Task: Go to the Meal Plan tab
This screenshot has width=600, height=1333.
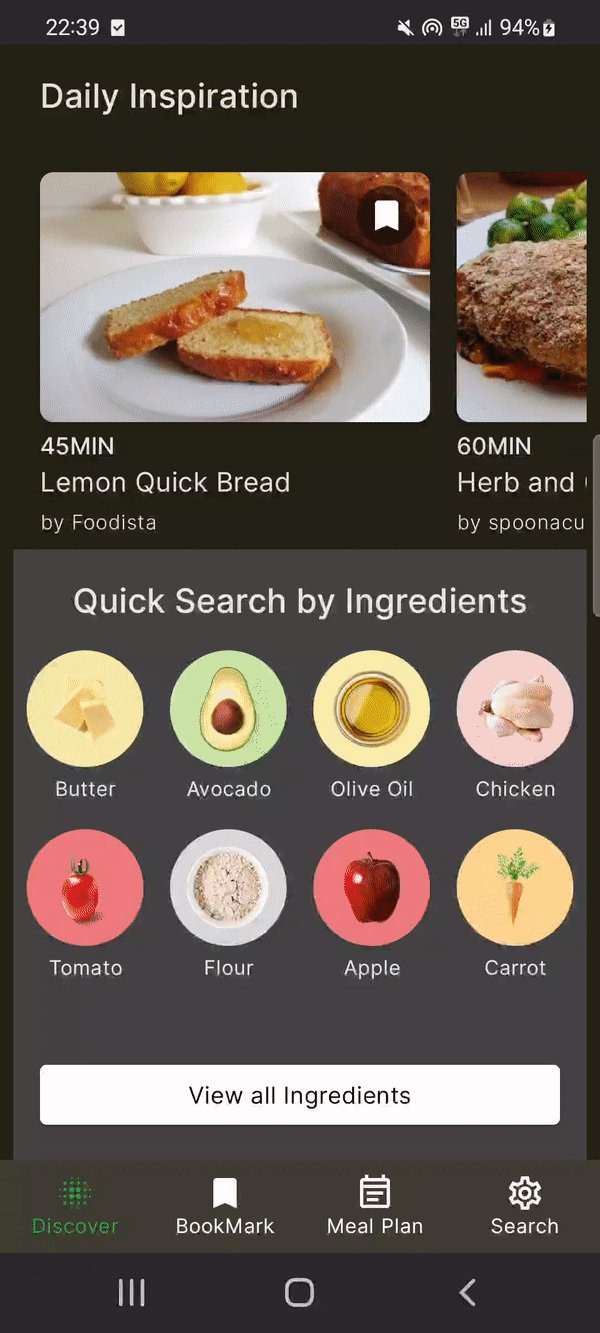Action: 375,1206
